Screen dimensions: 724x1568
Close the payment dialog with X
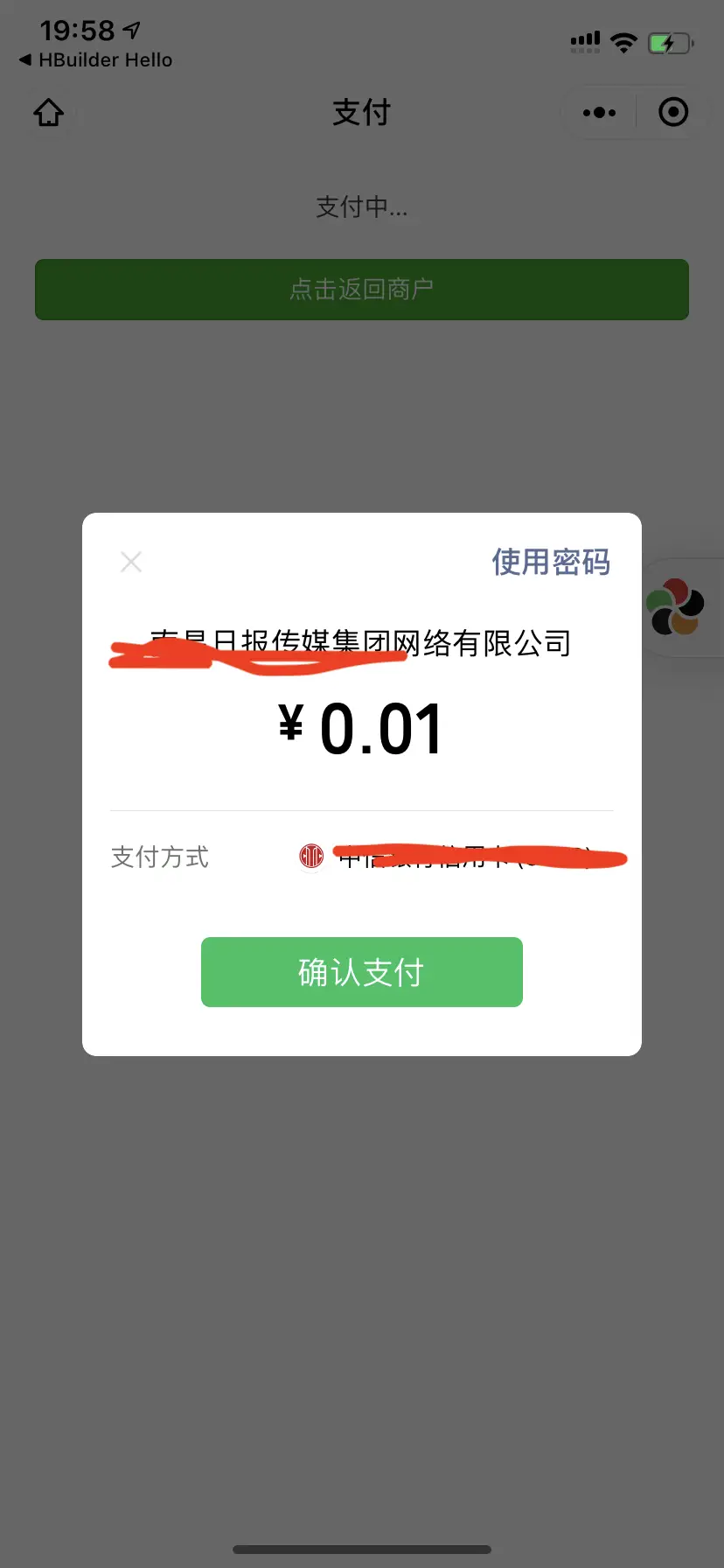coord(131,562)
